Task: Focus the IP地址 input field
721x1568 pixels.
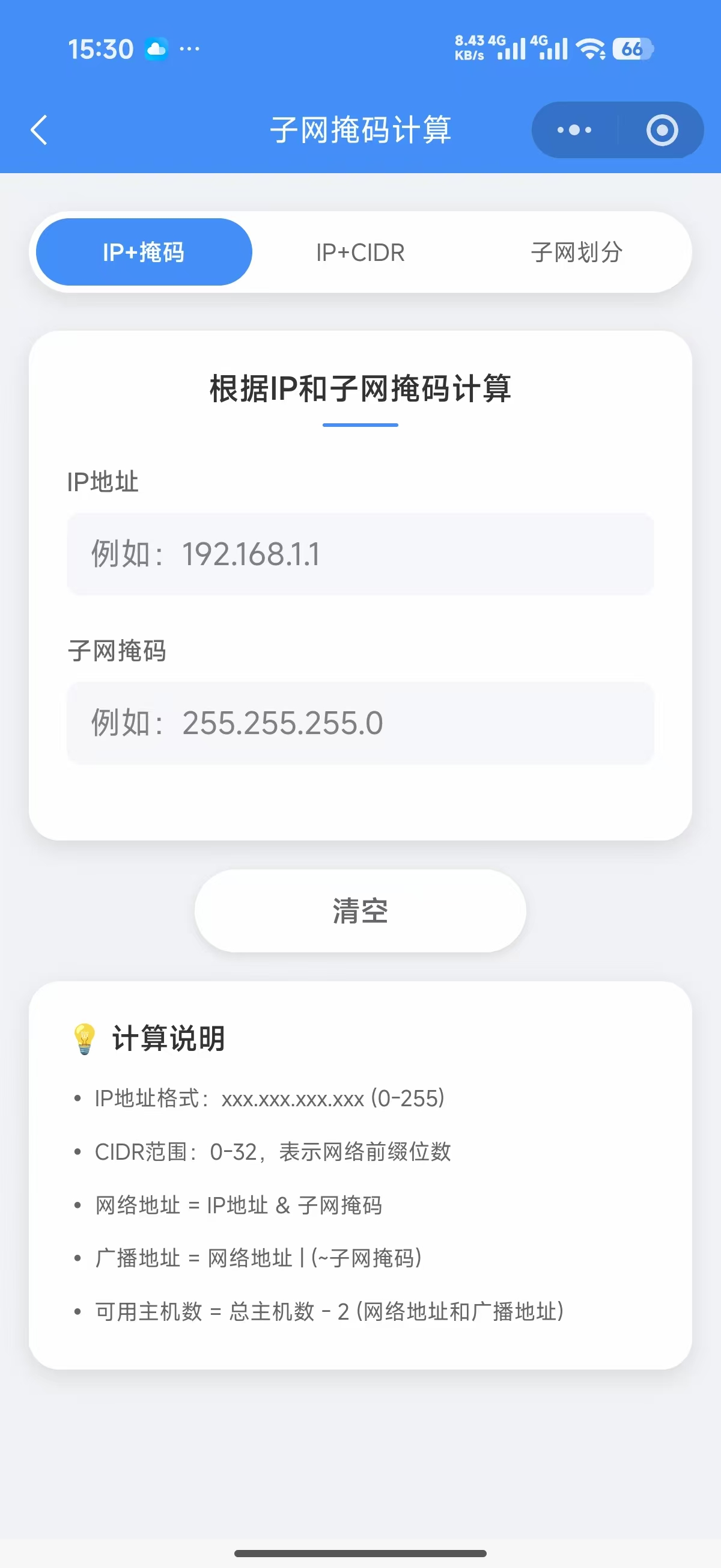Action: [360, 554]
